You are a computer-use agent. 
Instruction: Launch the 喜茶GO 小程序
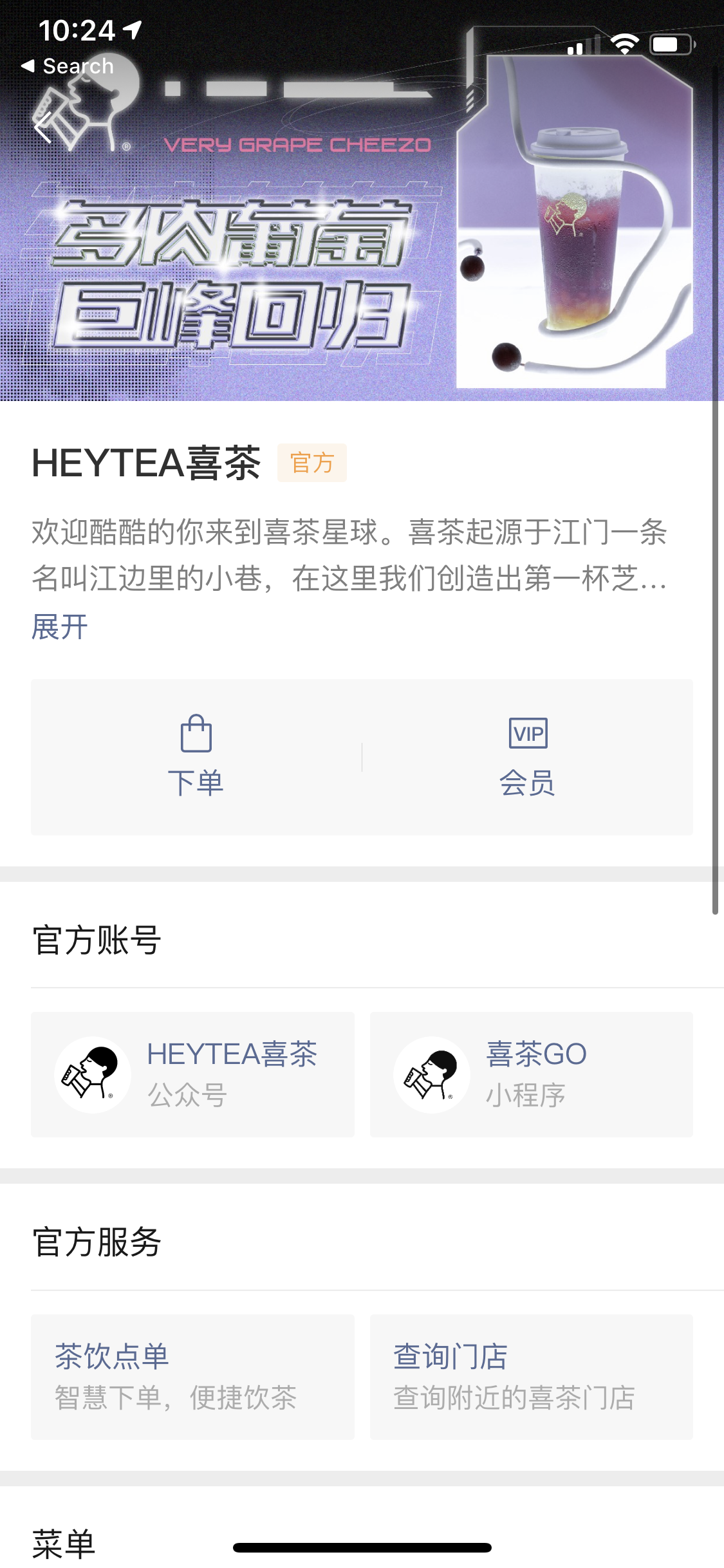pyautogui.click(x=531, y=1074)
